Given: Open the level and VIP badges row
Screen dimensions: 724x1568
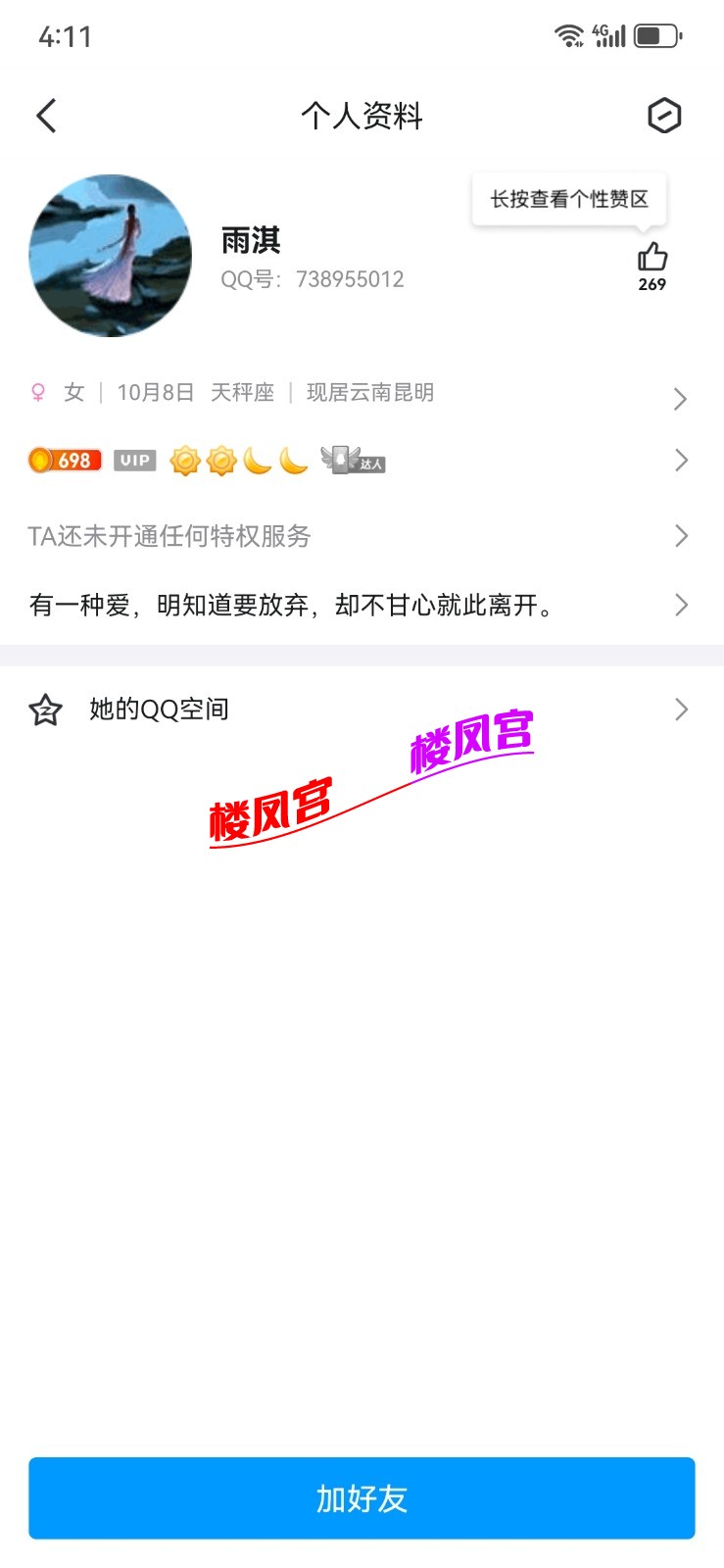Looking at the screenshot, I should coord(361,460).
